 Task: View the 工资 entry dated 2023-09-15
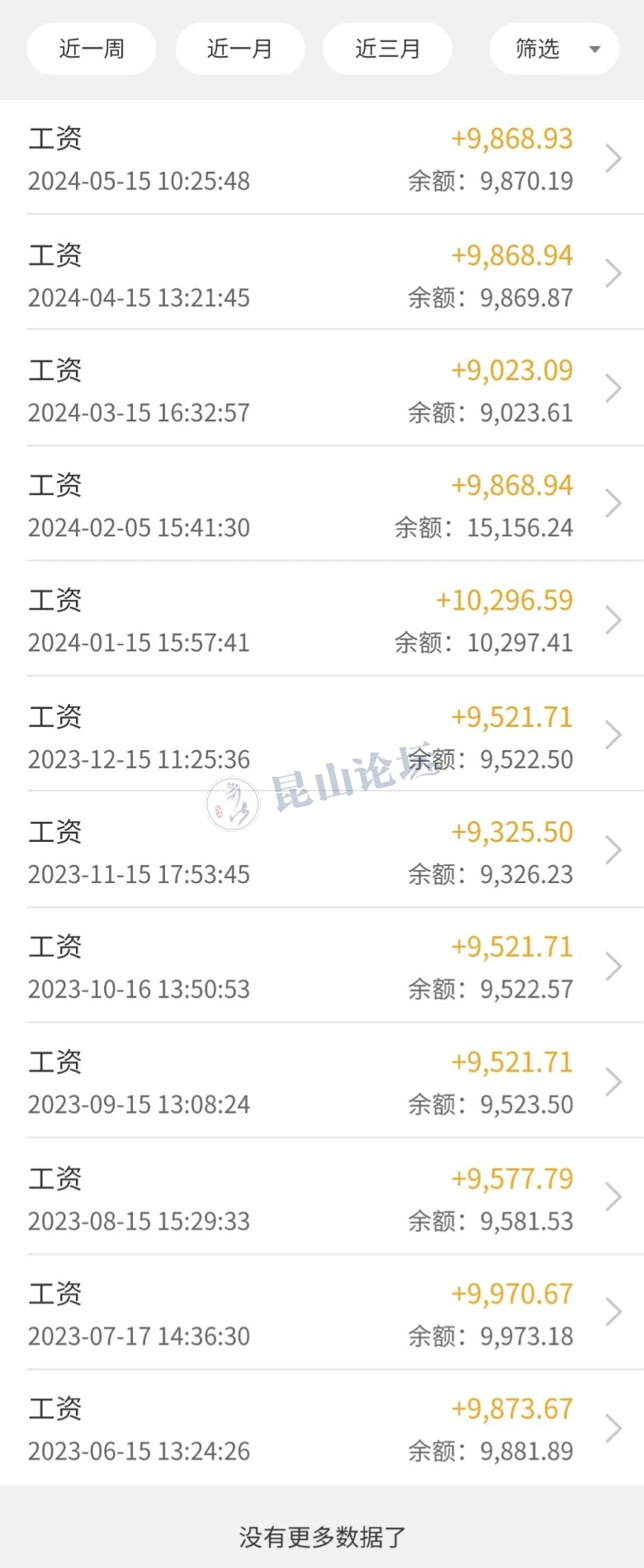pyautogui.click(x=322, y=1082)
